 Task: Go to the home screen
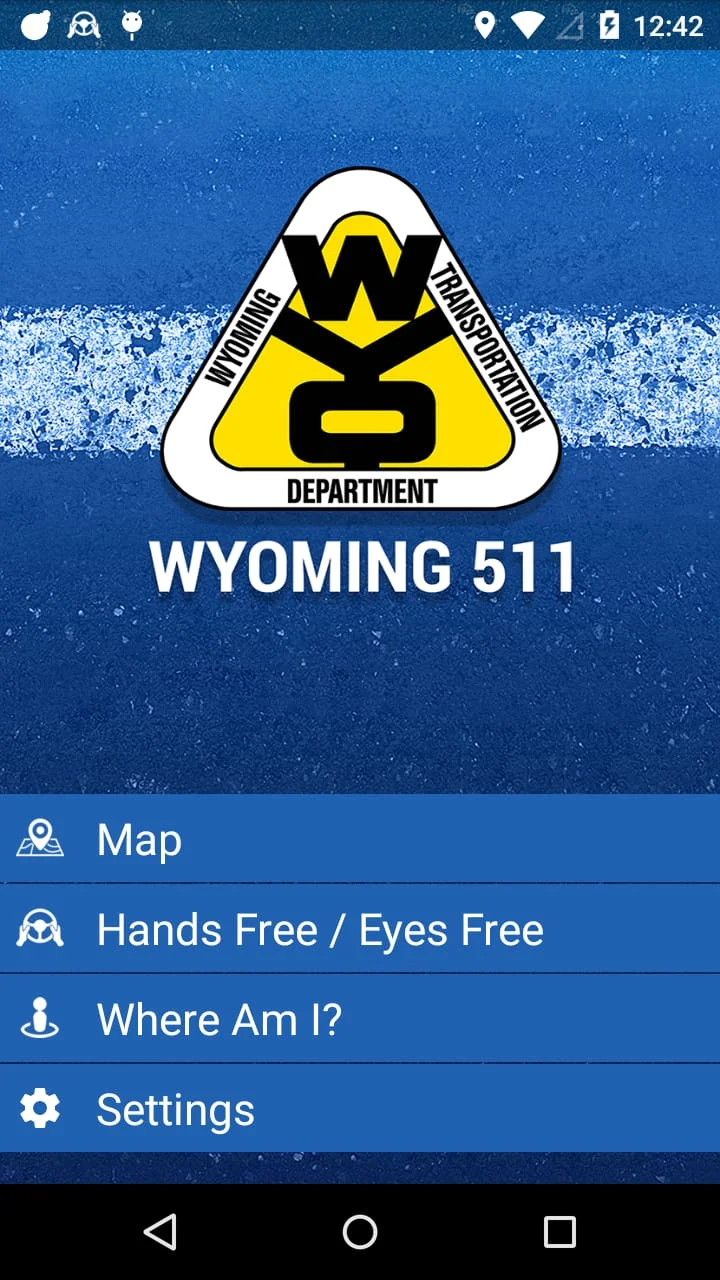[x=360, y=1232]
